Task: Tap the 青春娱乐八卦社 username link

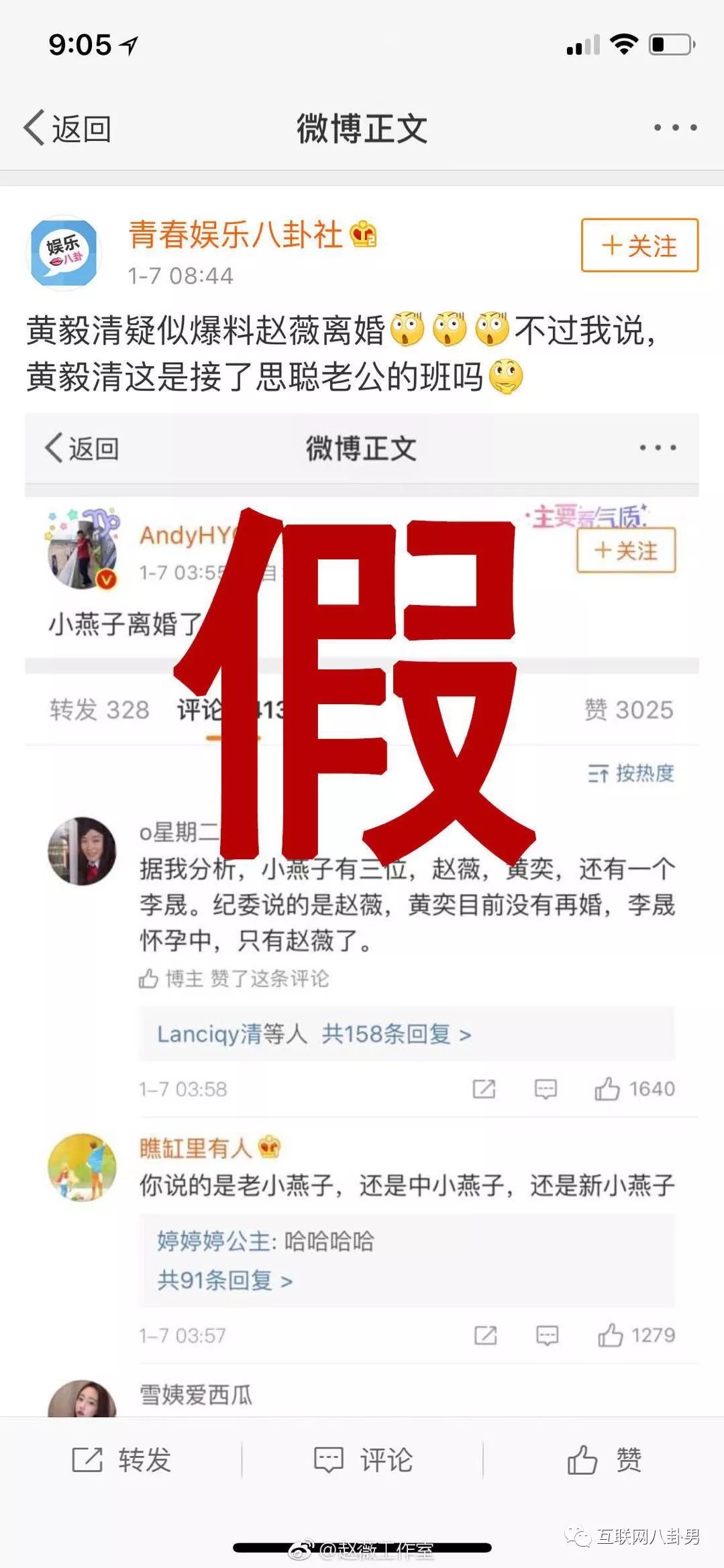Action: pyautogui.click(x=235, y=235)
